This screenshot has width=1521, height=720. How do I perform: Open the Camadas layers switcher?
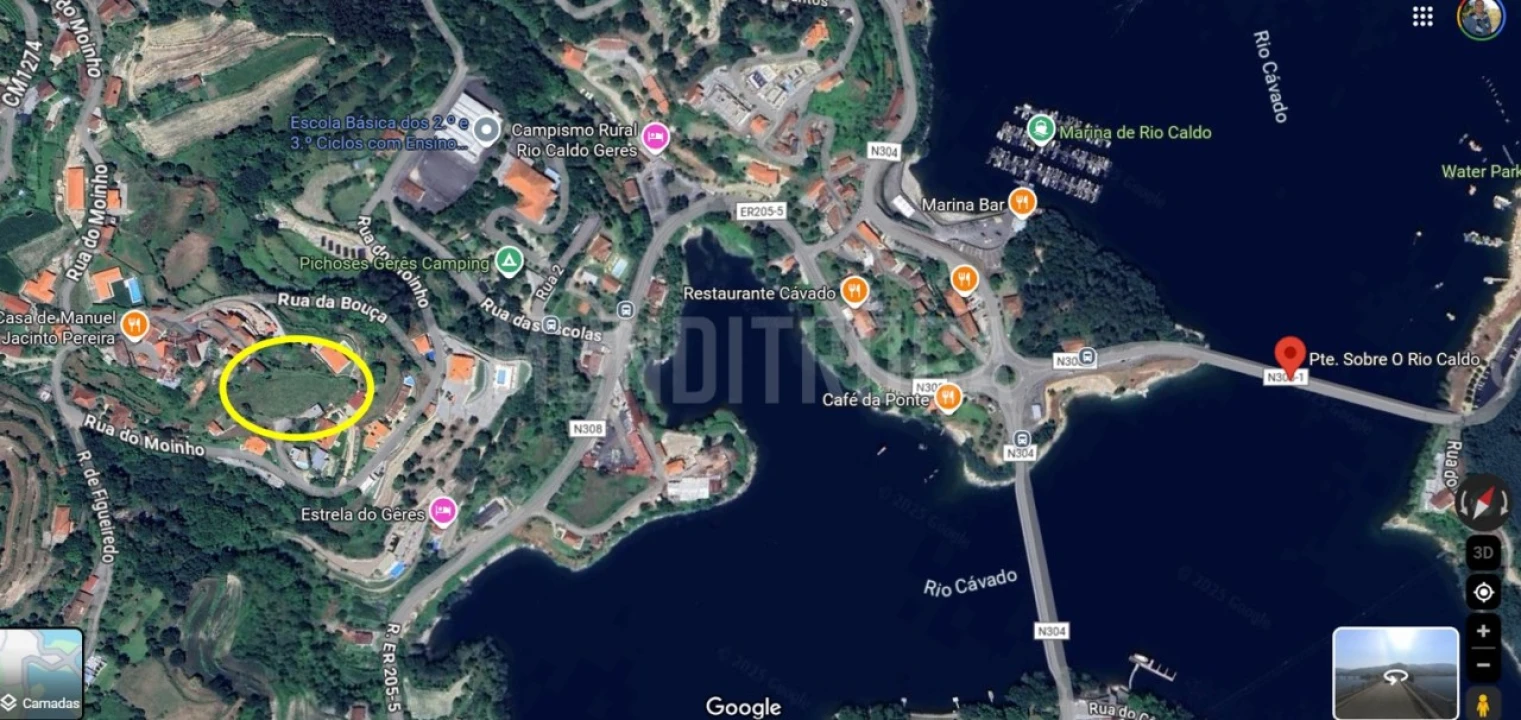pyautogui.click(x=41, y=673)
